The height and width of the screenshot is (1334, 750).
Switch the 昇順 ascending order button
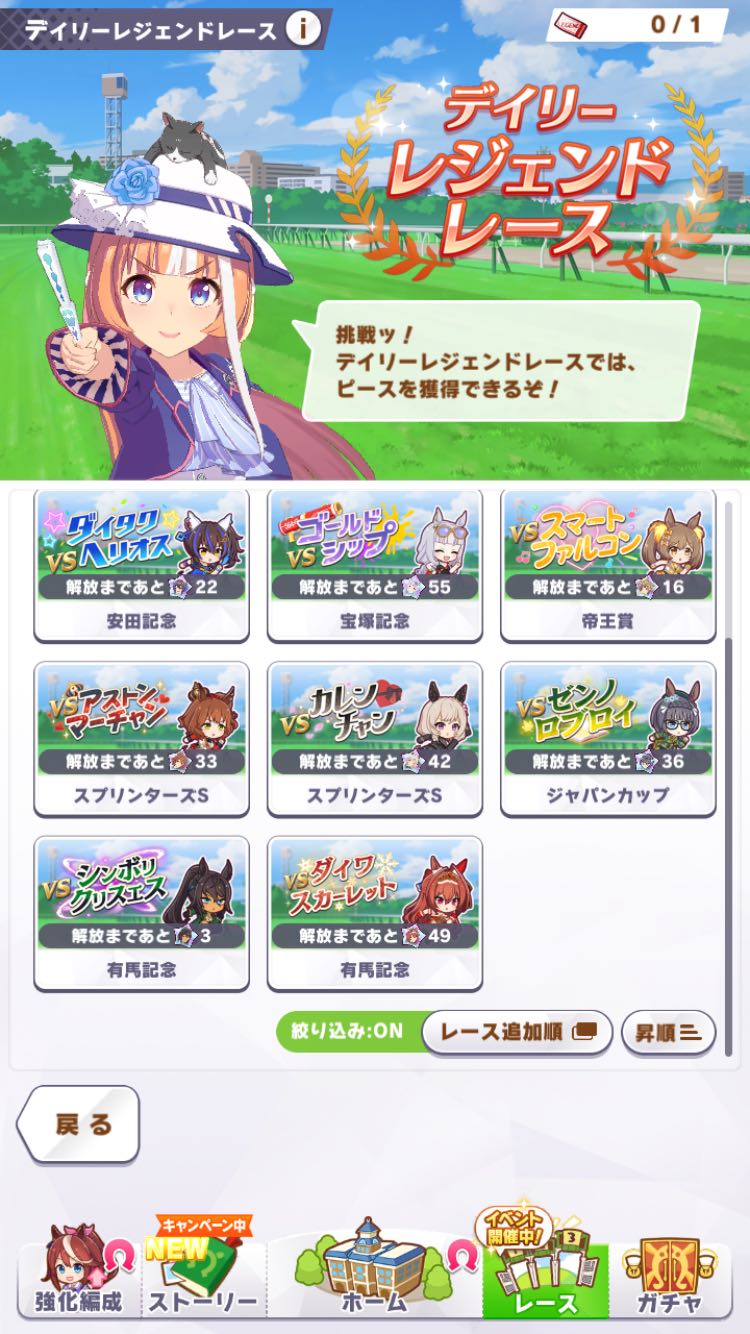point(668,1033)
